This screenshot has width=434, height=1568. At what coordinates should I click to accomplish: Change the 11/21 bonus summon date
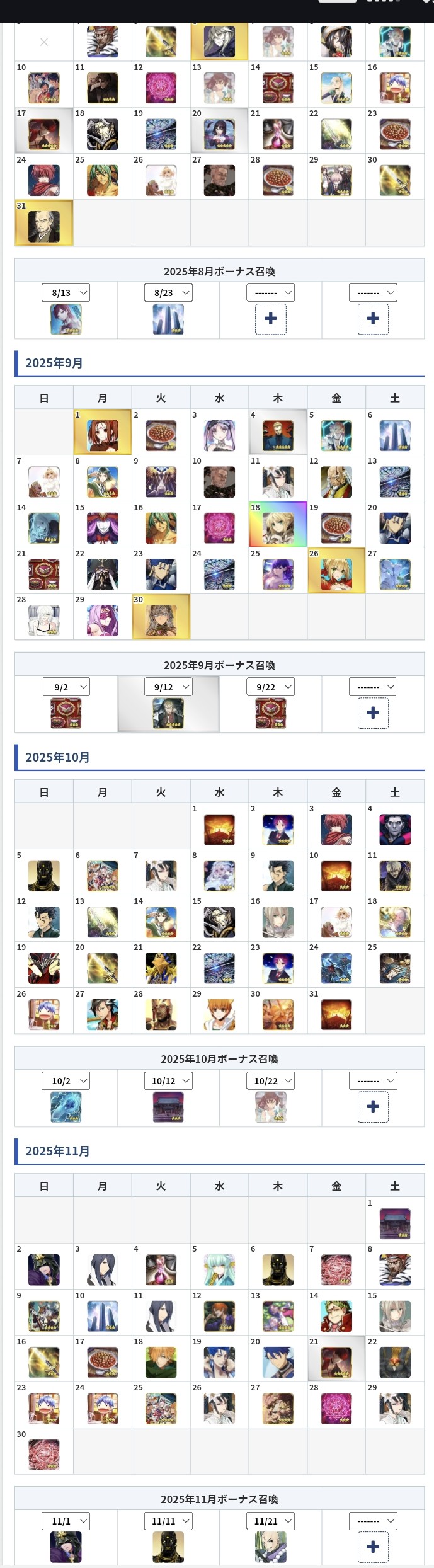click(x=271, y=1521)
